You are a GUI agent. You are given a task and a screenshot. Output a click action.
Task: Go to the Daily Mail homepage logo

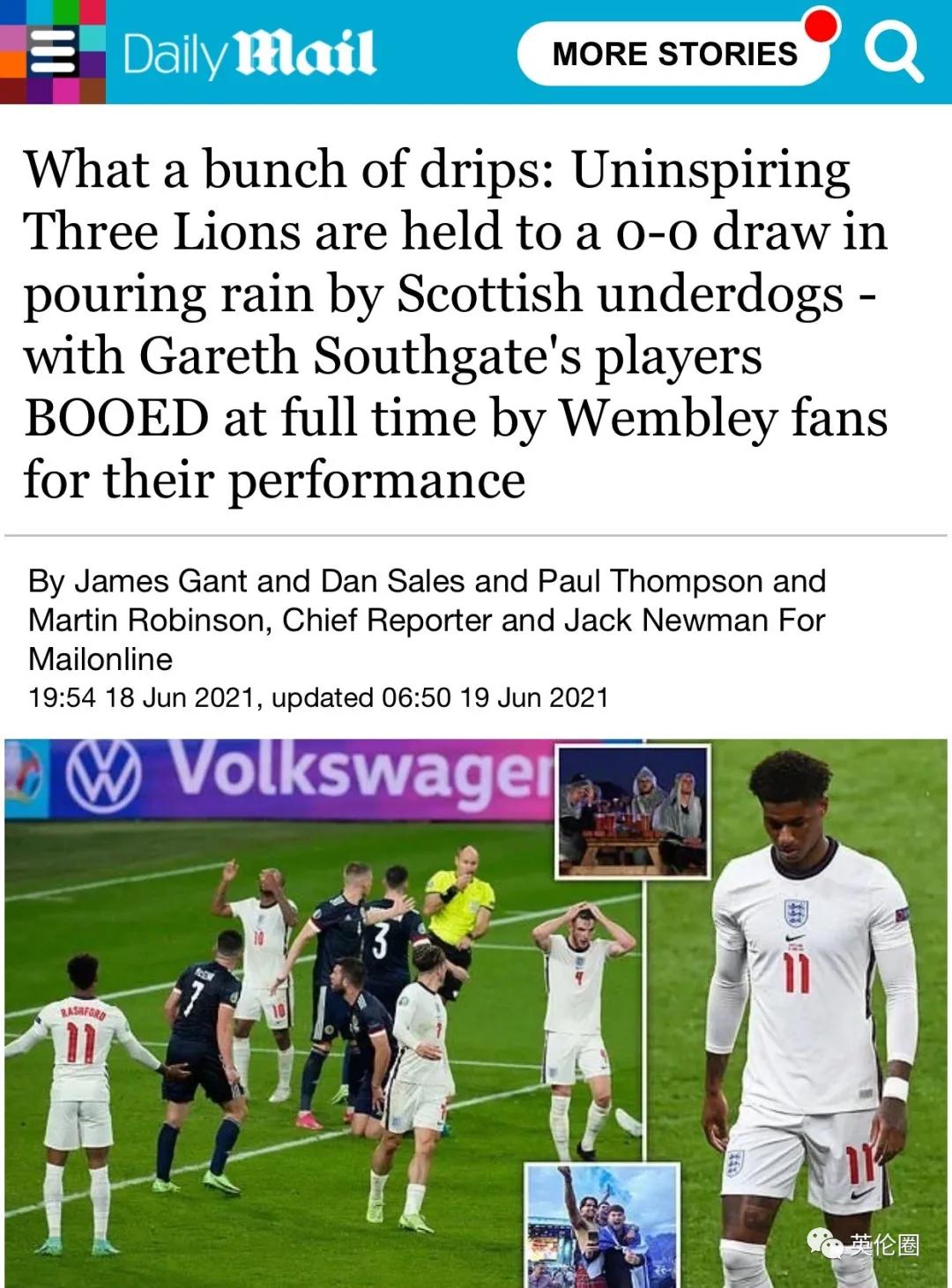249,54
